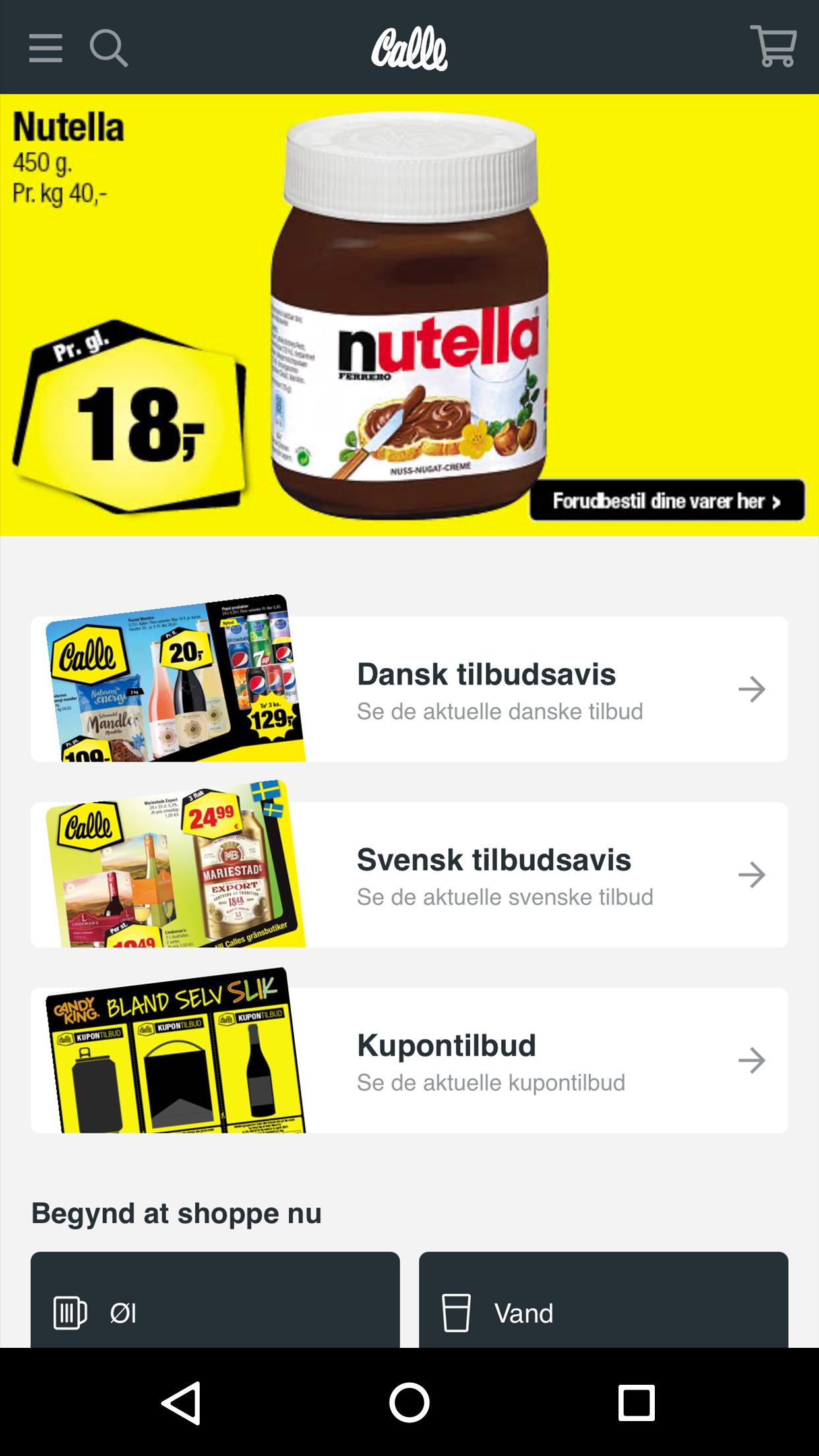View the Kupontilbud offers

click(409, 1060)
